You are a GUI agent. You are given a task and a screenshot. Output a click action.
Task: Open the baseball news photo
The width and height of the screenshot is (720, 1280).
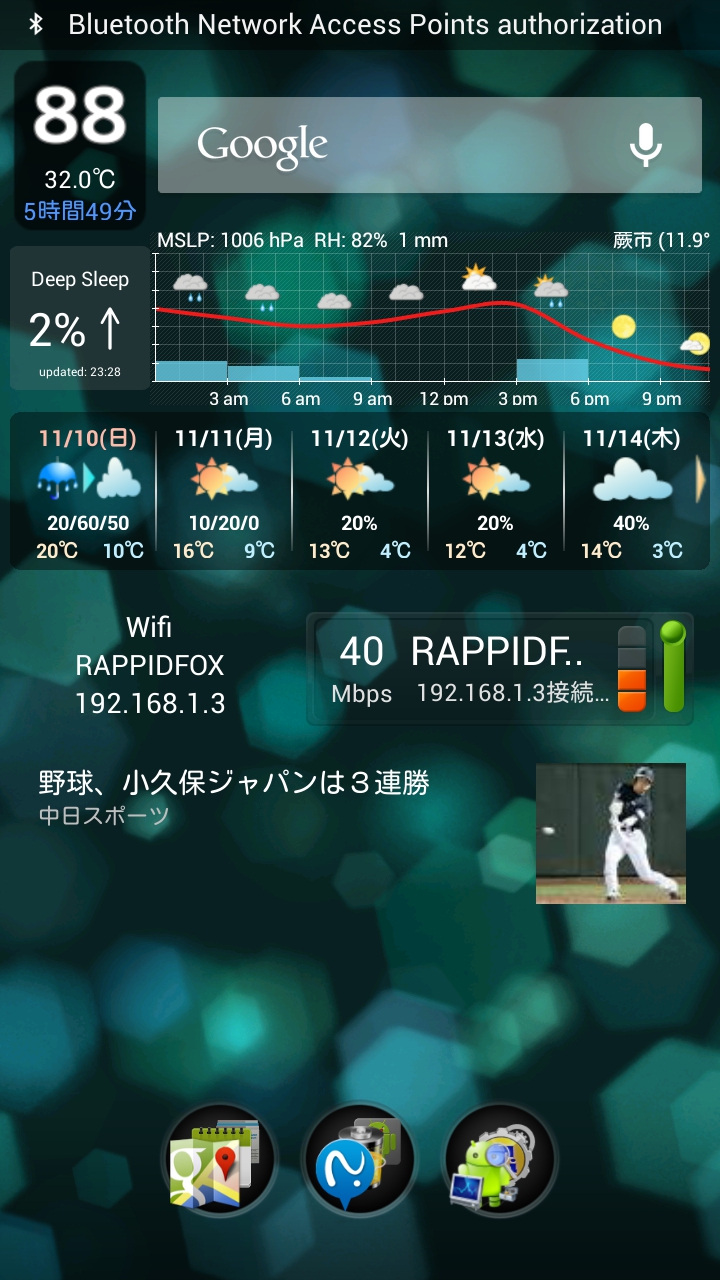click(611, 833)
